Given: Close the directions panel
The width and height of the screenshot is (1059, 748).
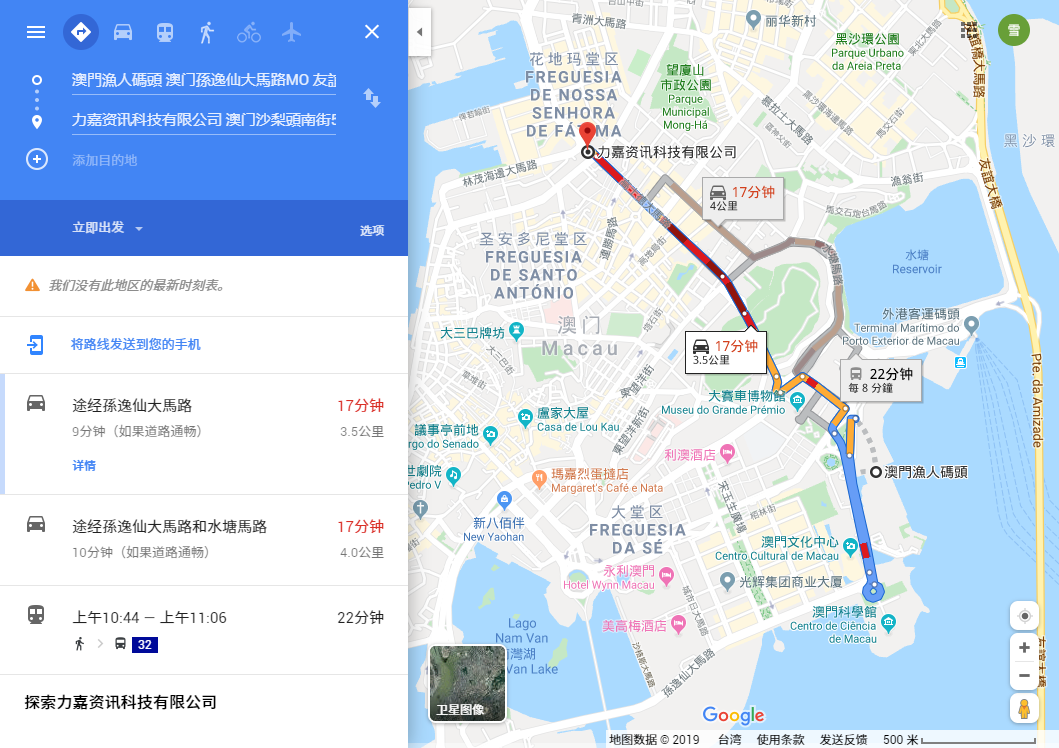Looking at the screenshot, I should pos(372,32).
